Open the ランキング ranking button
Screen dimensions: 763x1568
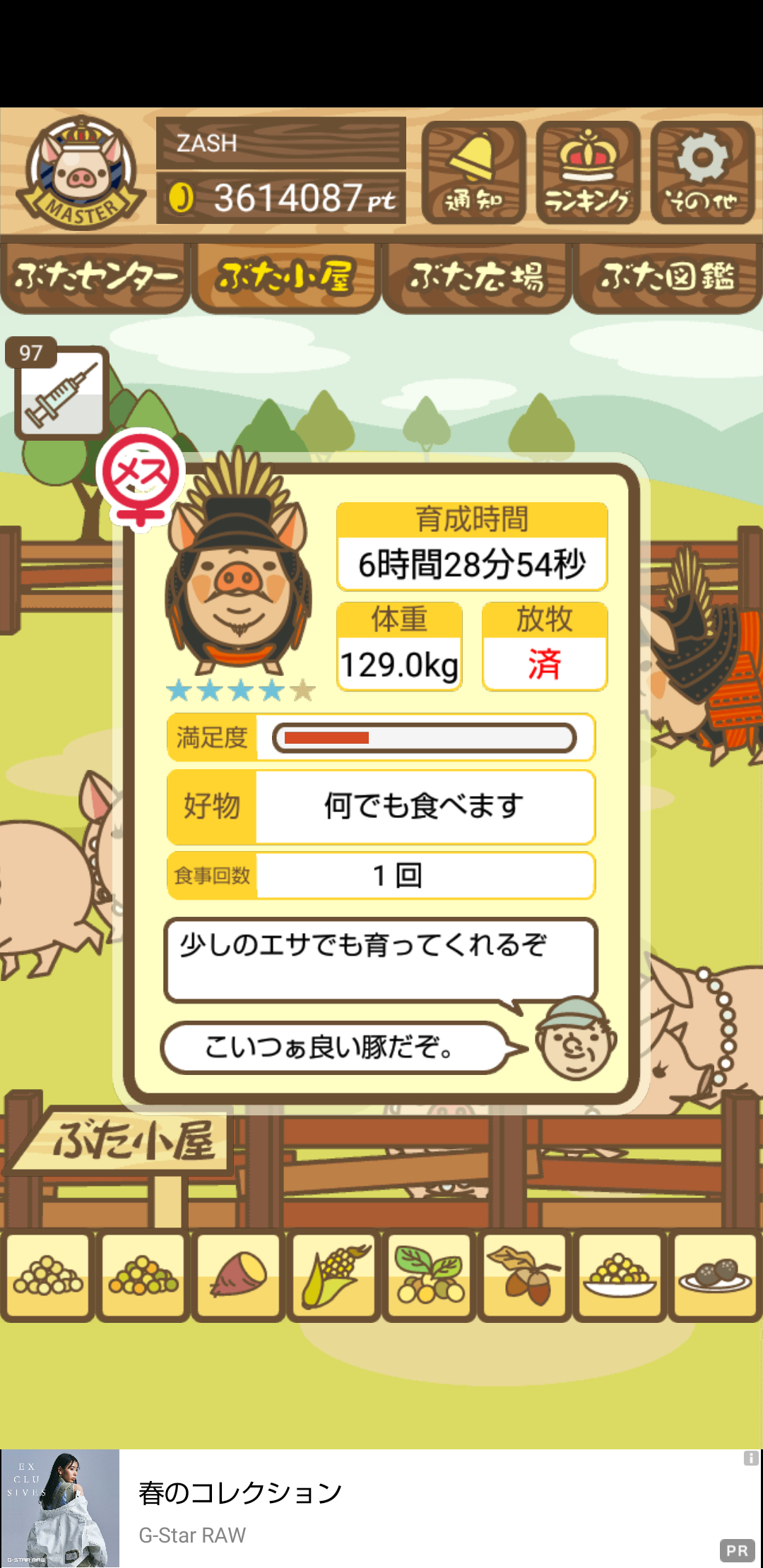[x=588, y=172]
